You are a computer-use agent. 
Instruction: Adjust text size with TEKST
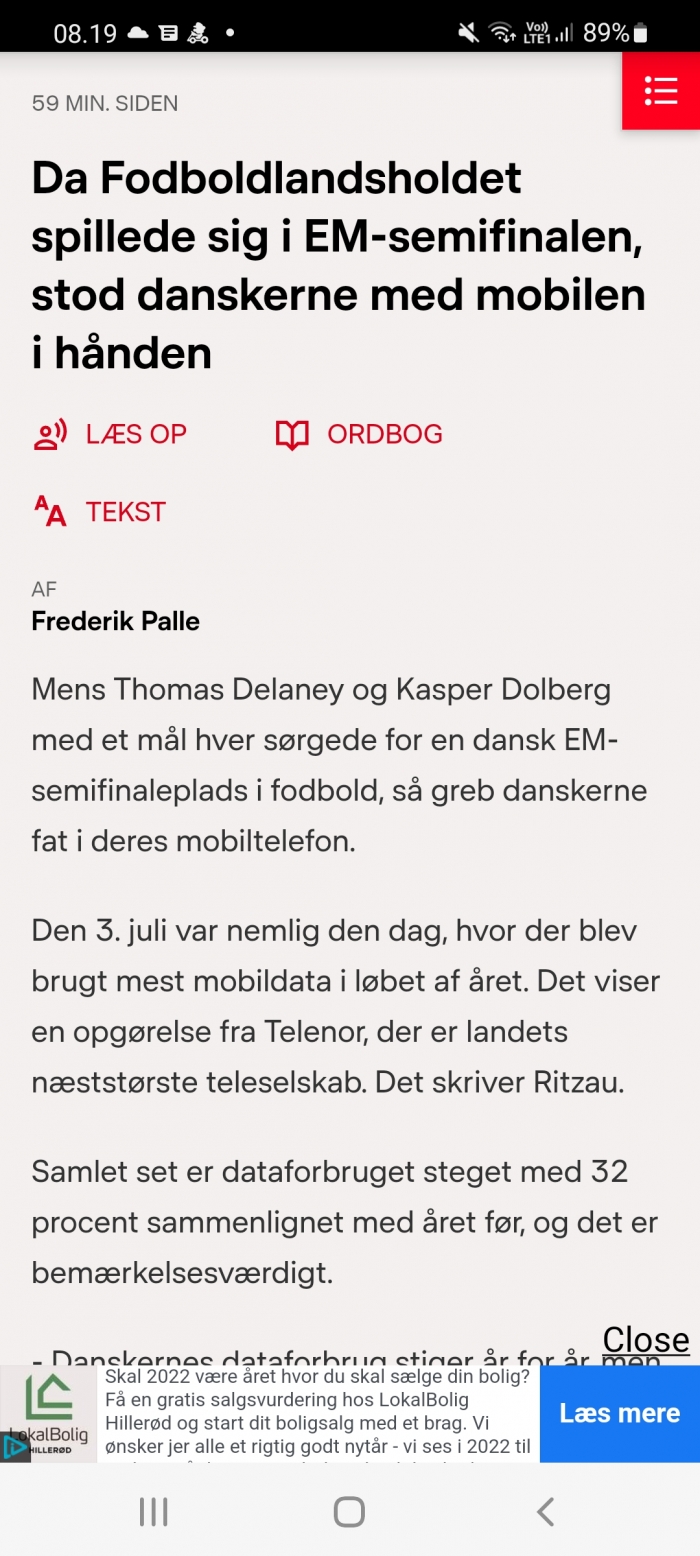point(99,511)
